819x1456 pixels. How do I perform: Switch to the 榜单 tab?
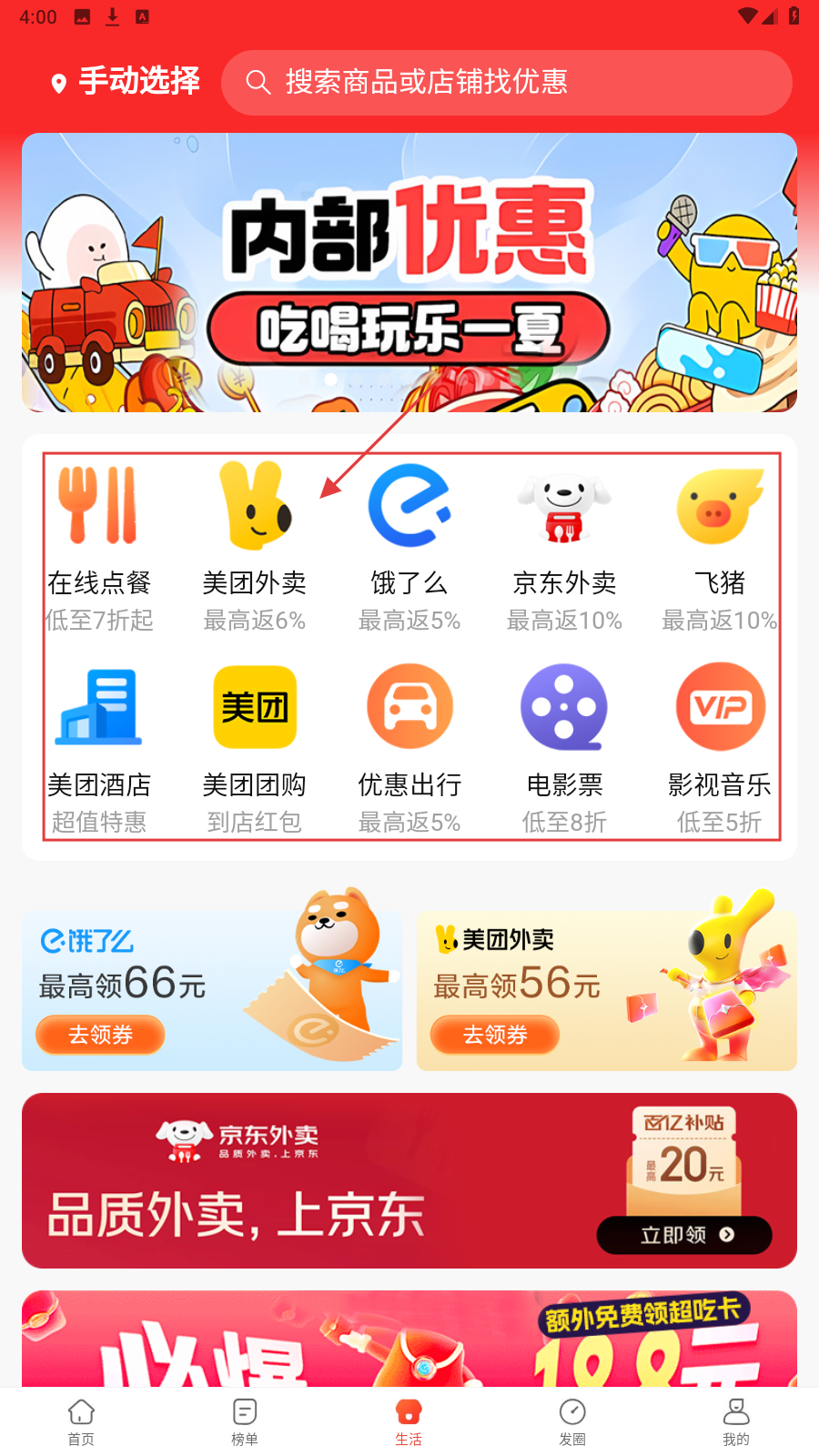coord(245,1421)
